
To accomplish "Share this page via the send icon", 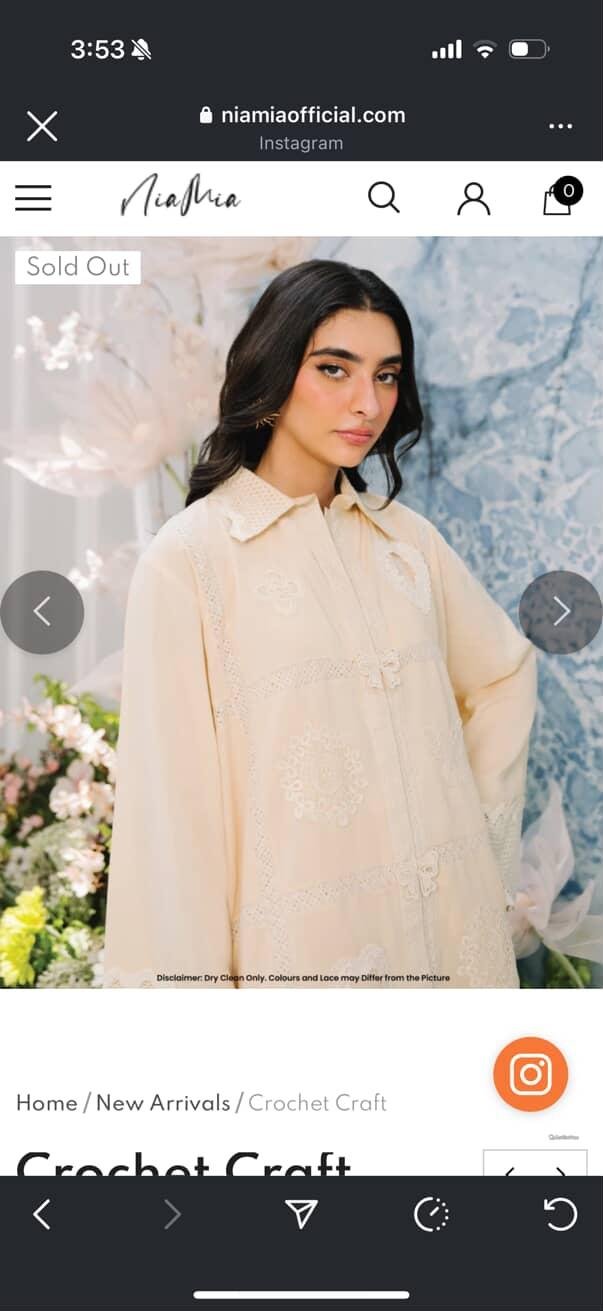I will coord(301,1214).
